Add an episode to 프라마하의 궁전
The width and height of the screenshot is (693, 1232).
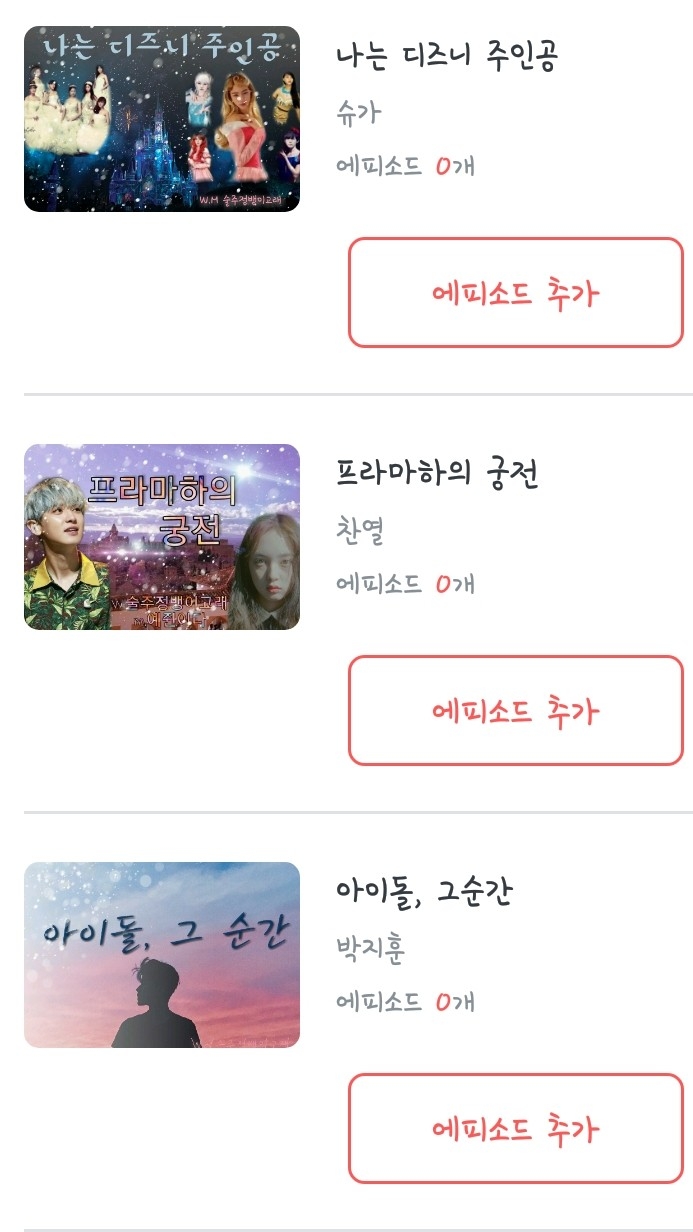tap(515, 711)
